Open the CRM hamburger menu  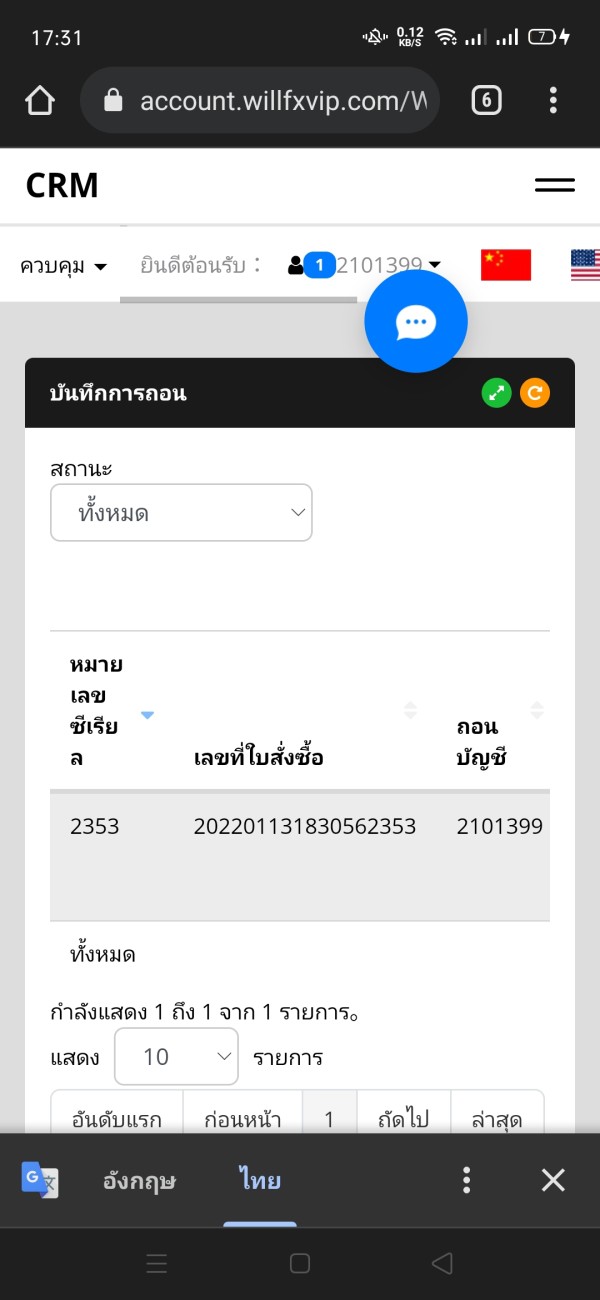tap(555, 185)
